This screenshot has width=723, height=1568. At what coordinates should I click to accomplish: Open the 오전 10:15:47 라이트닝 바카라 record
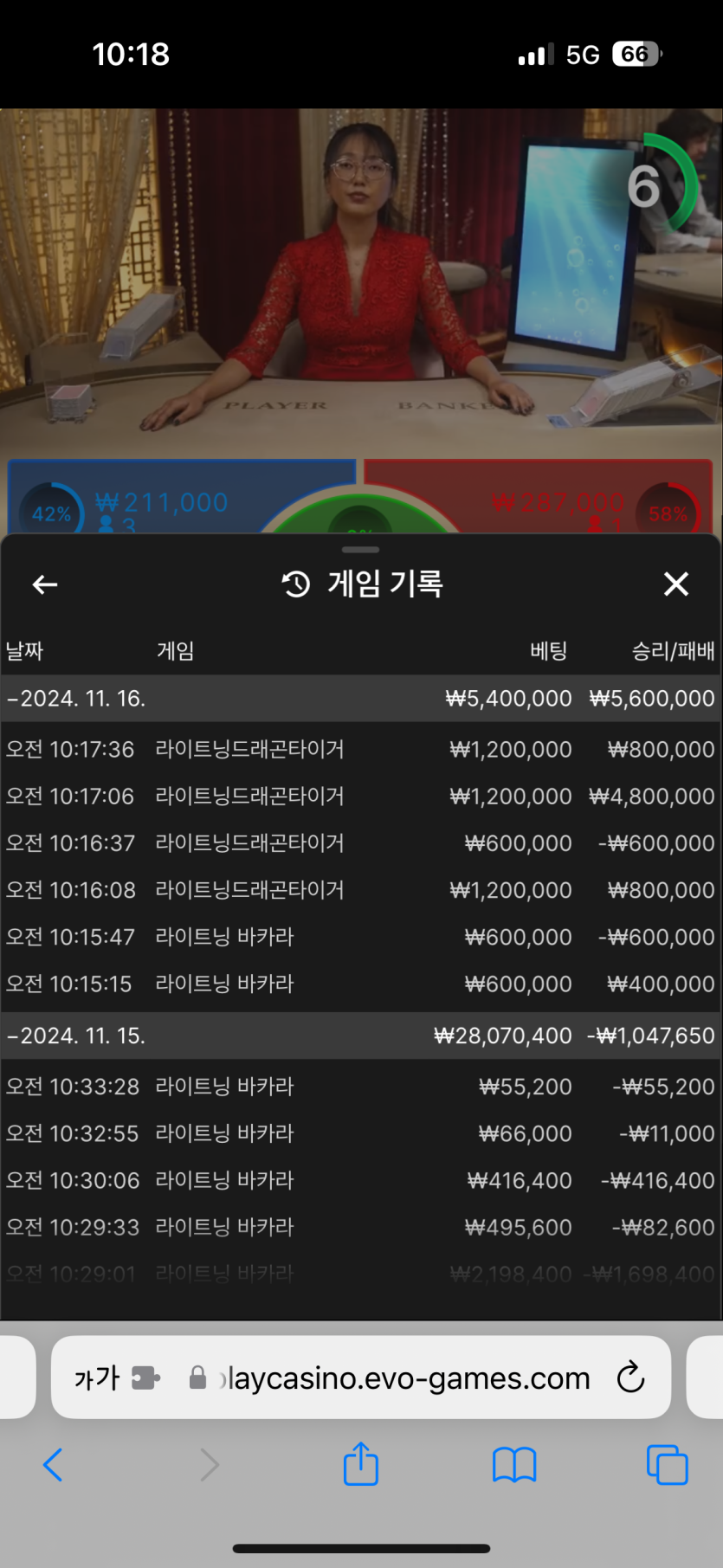360,937
